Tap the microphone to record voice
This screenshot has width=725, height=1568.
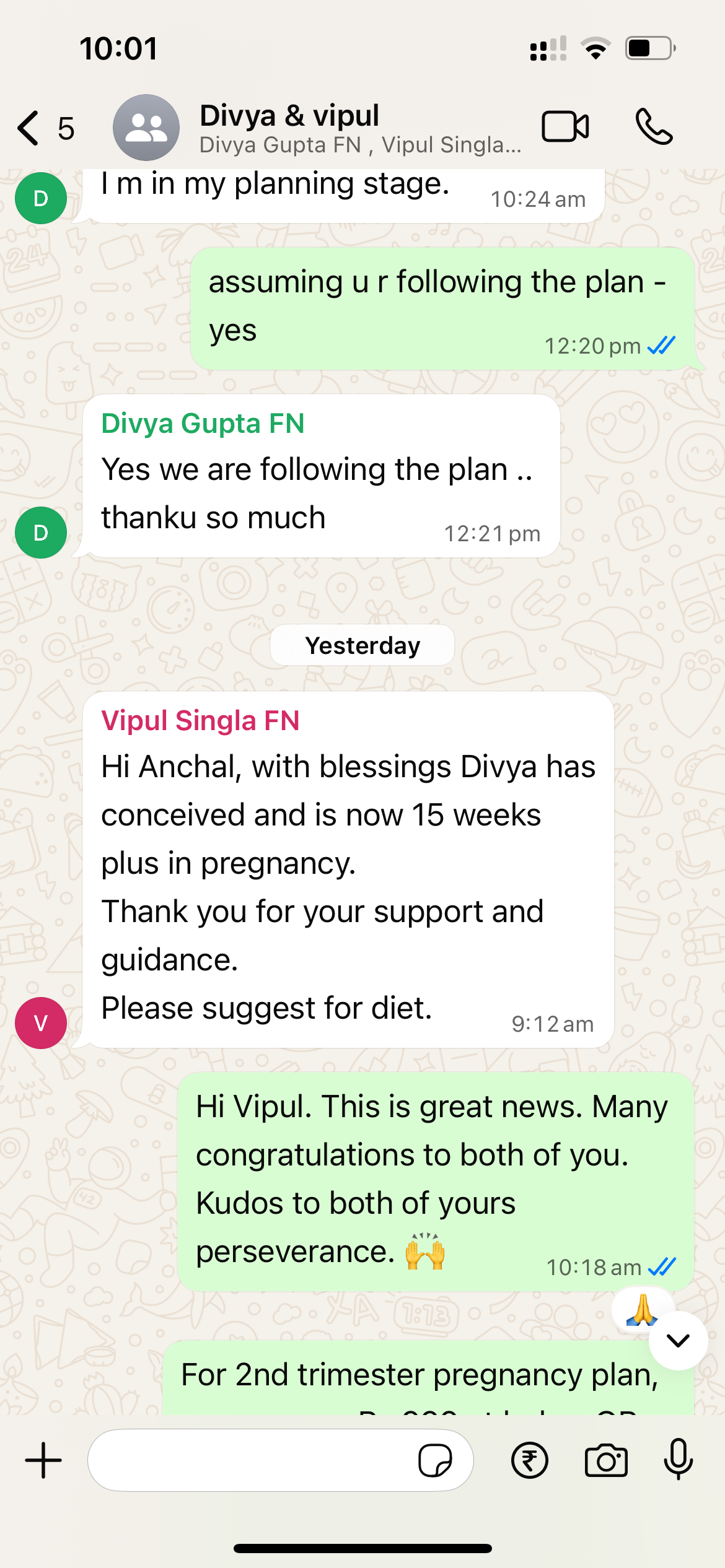[x=678, y=1459]
